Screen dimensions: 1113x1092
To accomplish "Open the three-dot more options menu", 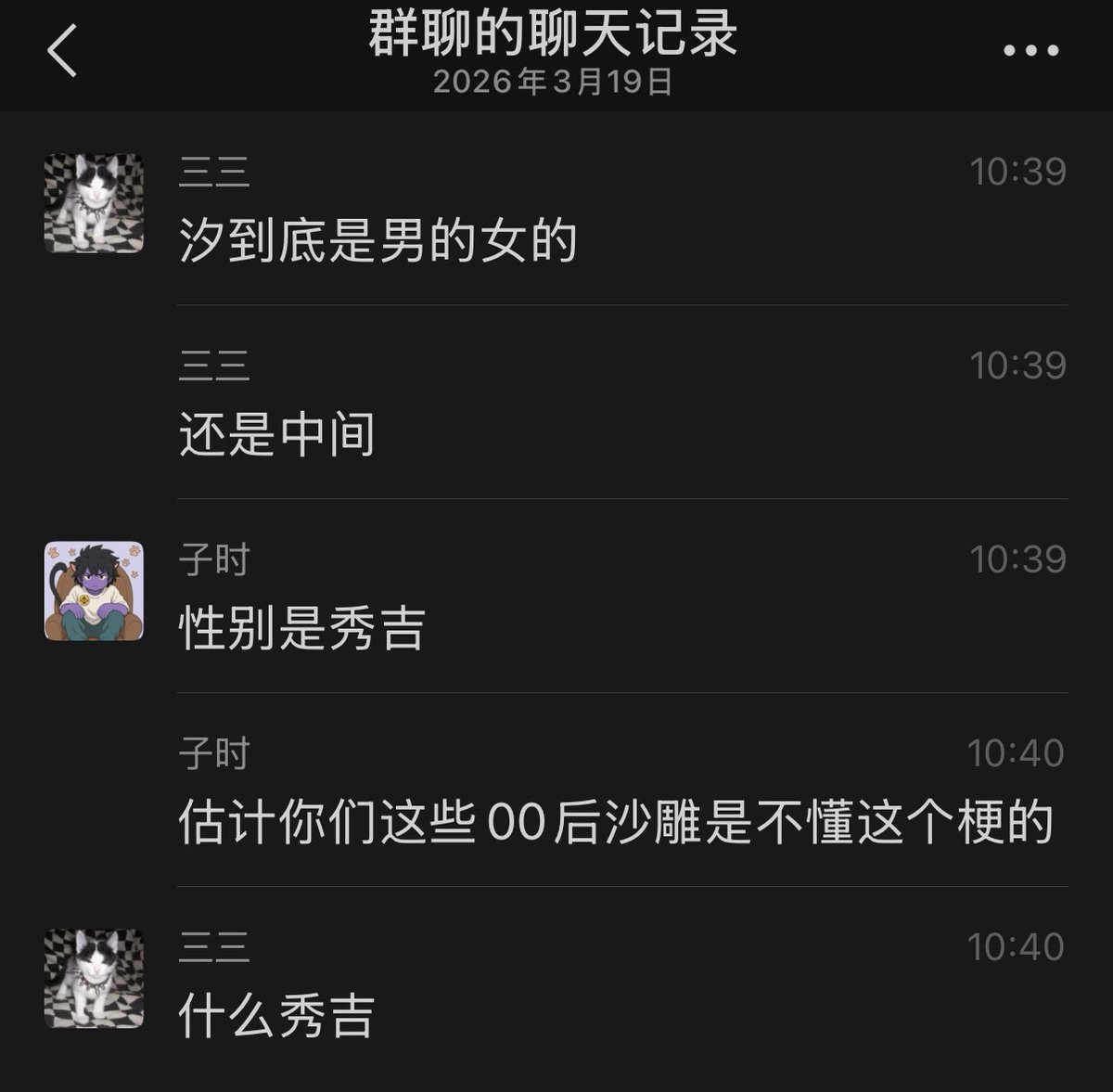I will coord(1031,51).
